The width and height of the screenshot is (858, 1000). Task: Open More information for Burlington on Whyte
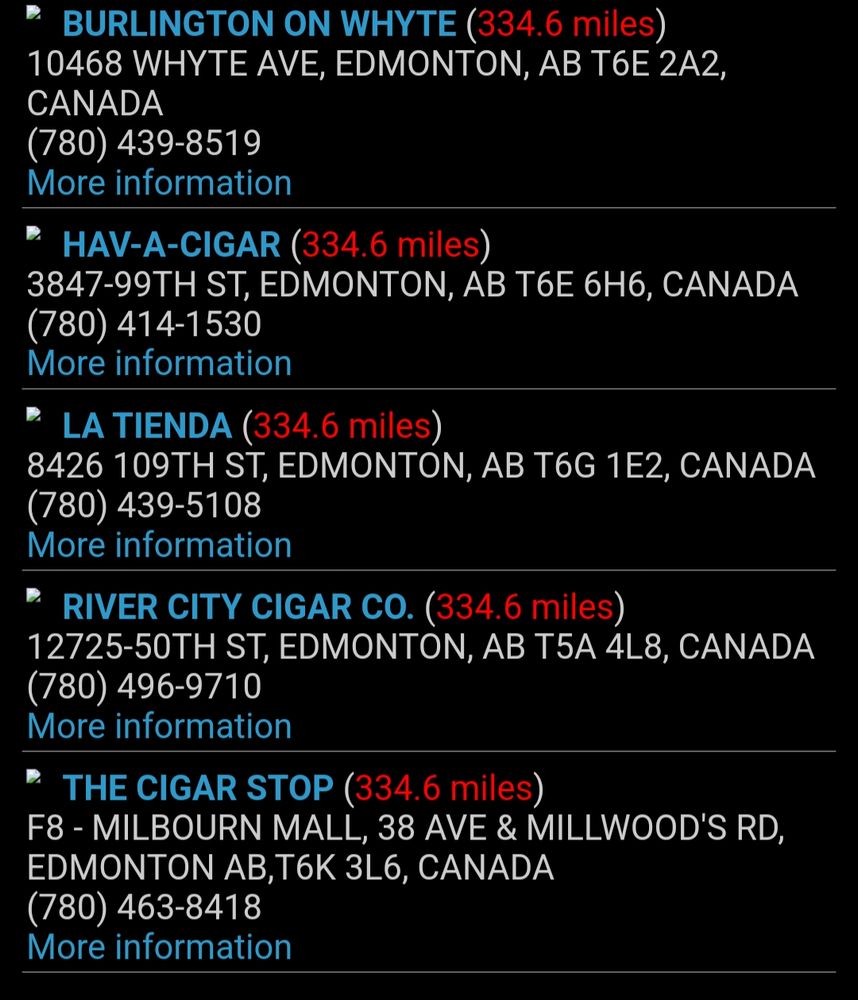click(x=159, y=183)
